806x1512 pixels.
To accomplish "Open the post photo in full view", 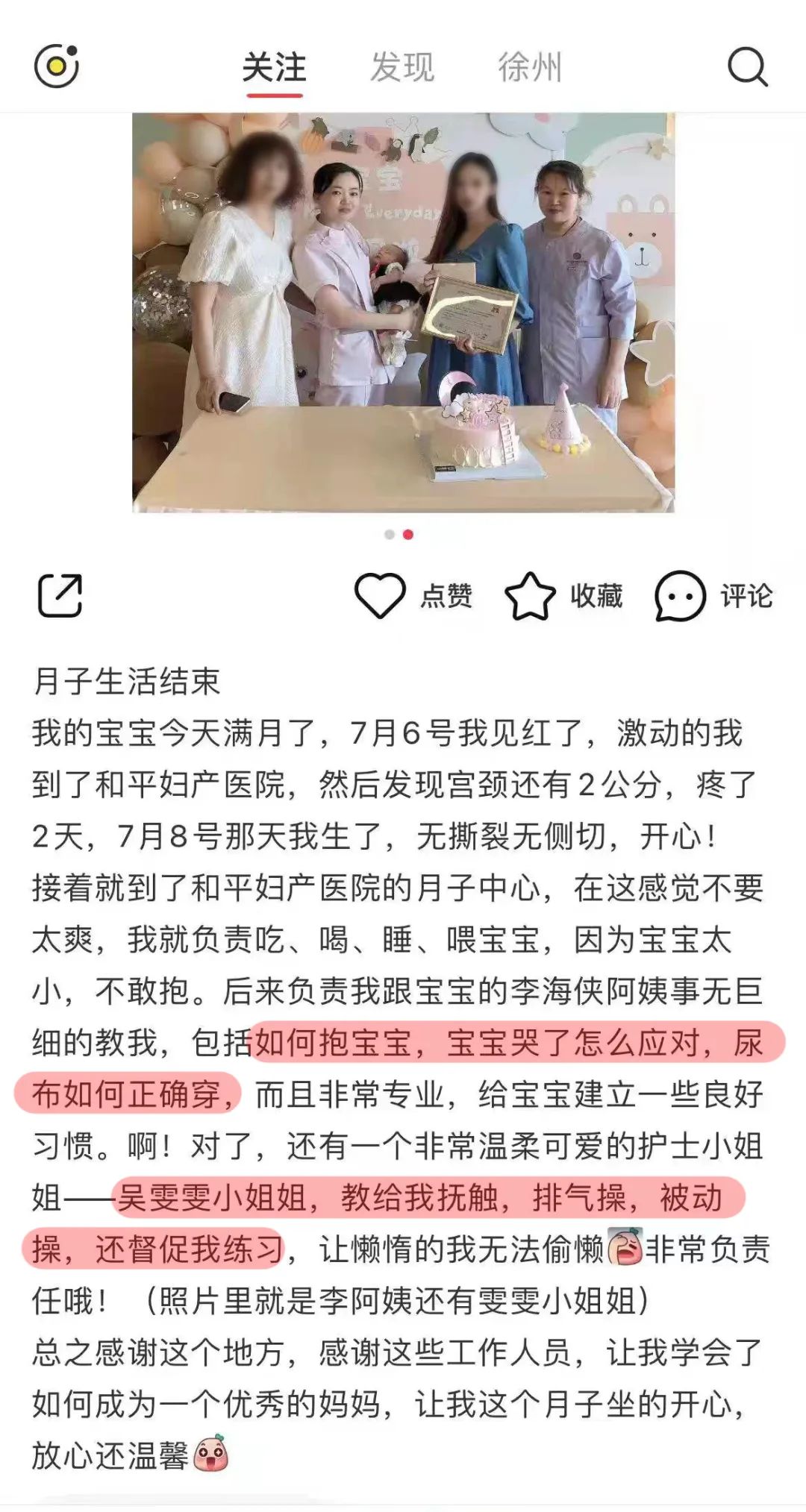I will coord(403,313).
